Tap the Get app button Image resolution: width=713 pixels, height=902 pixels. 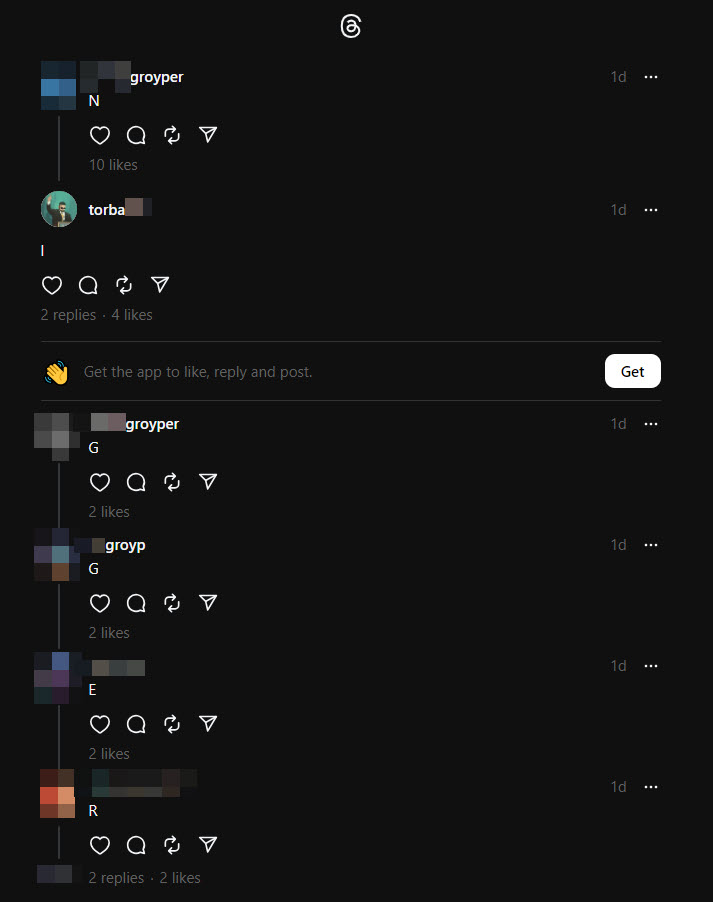pyautogui.click(x=632, y=371)
